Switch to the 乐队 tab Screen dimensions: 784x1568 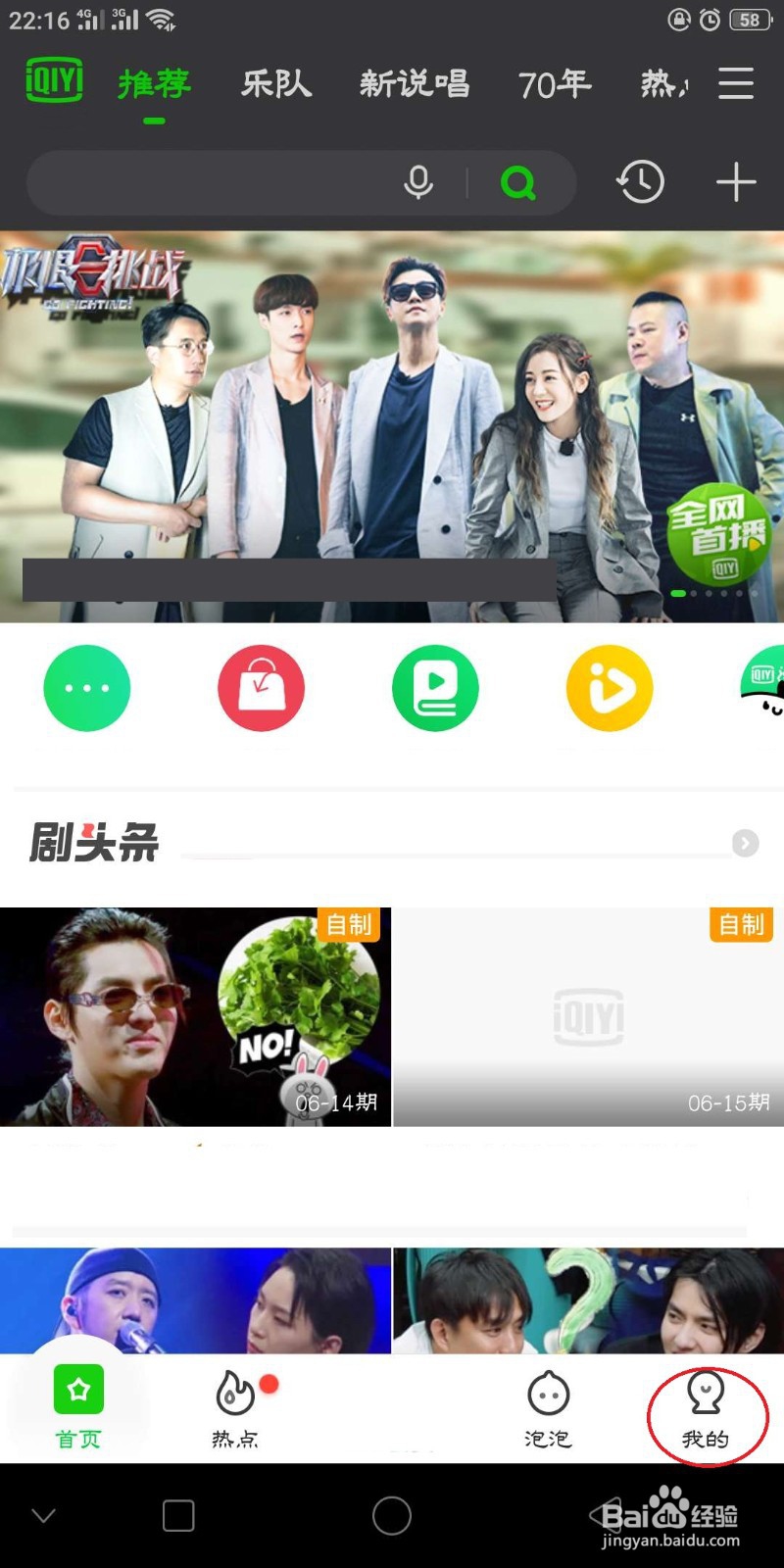(277, 86)
